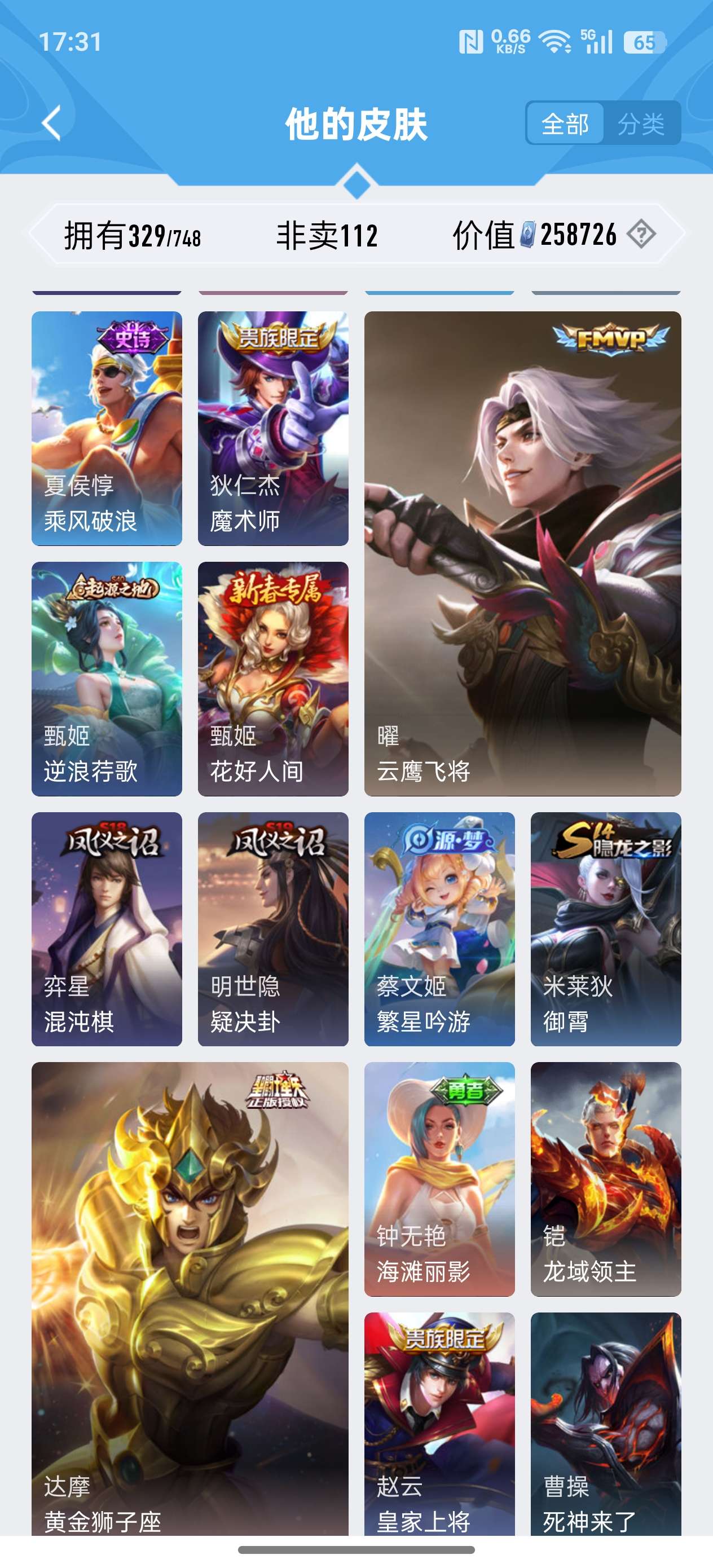The image size is (713, 1568).
Task: Open the value help question icon
Action: tap(641, 234)
